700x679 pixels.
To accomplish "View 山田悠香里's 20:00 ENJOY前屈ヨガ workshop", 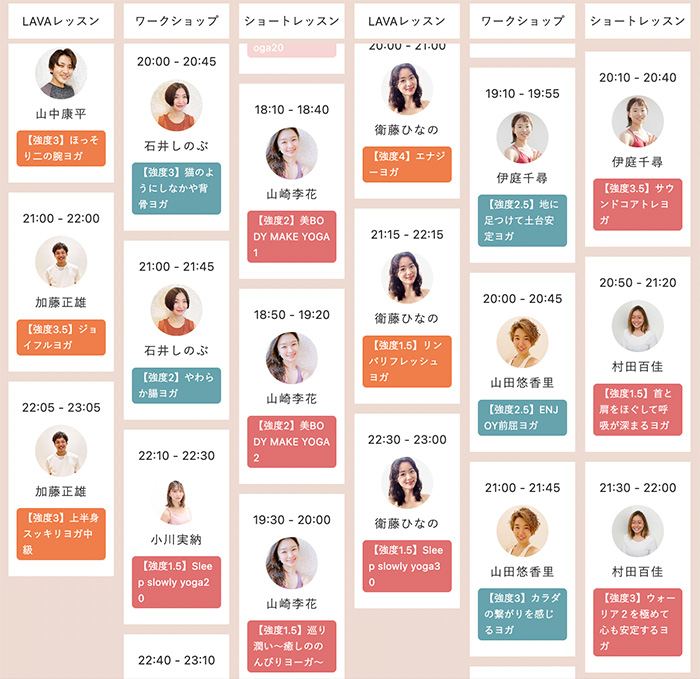I will 522,417.
